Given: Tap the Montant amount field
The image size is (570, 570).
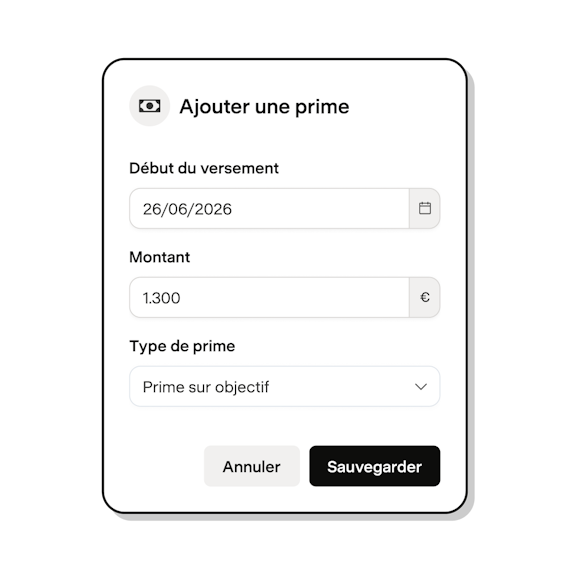Looking at the screenshot, I should coord(269,297).
